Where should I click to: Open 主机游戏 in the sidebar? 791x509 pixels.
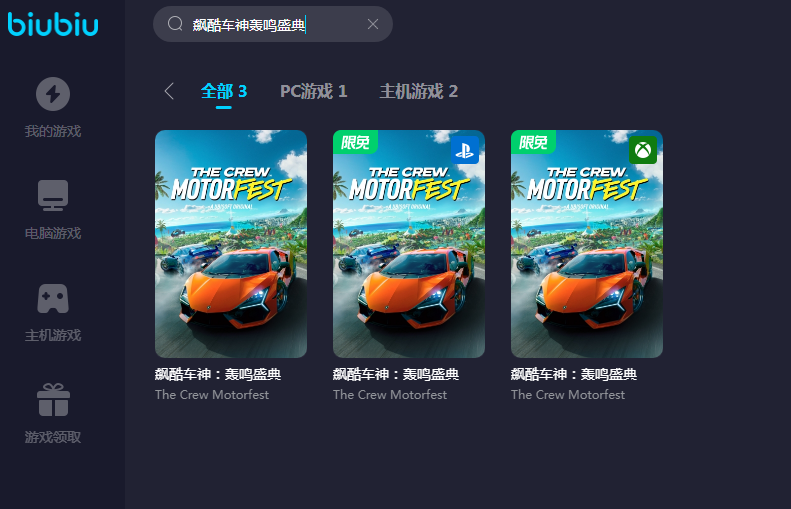[53, 311]
